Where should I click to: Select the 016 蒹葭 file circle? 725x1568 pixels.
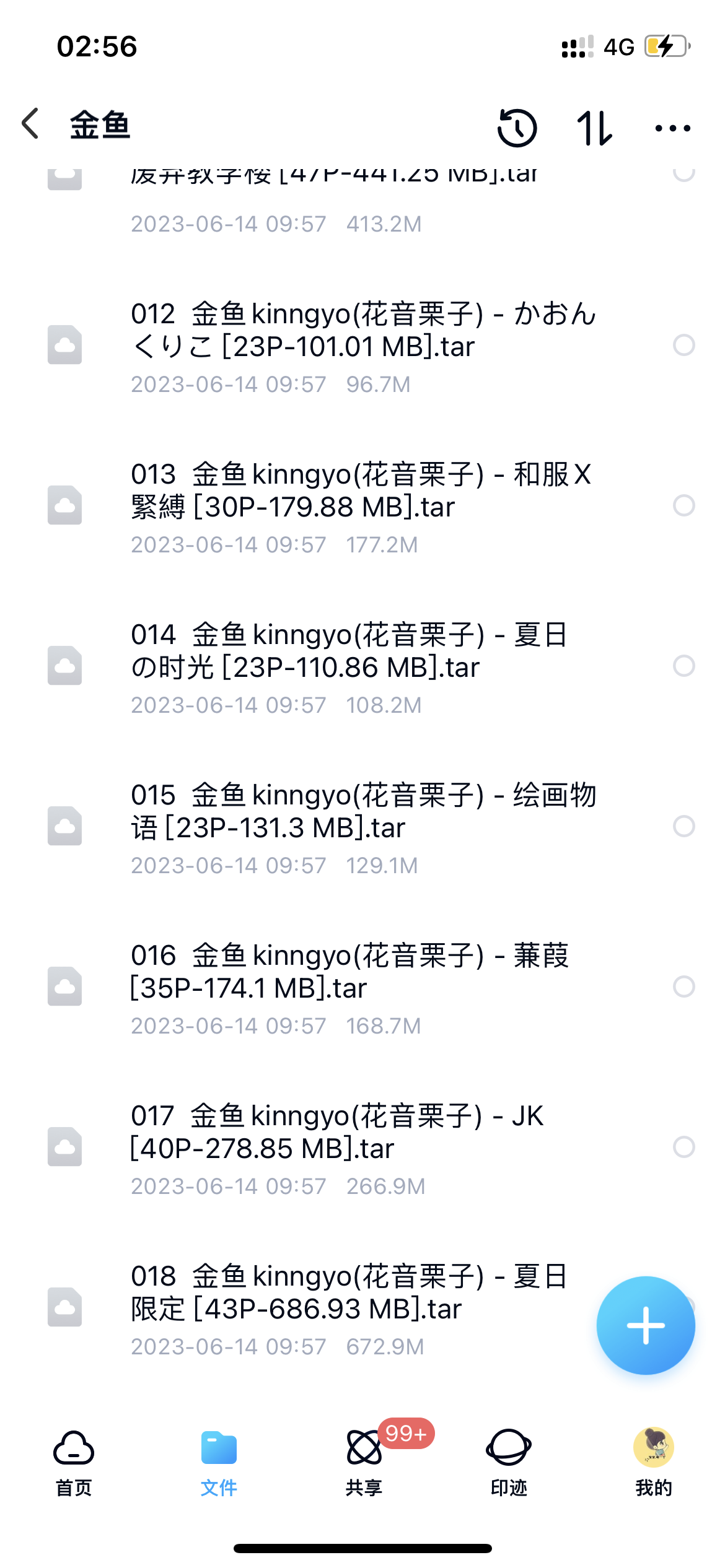click(x=683, y=987)
